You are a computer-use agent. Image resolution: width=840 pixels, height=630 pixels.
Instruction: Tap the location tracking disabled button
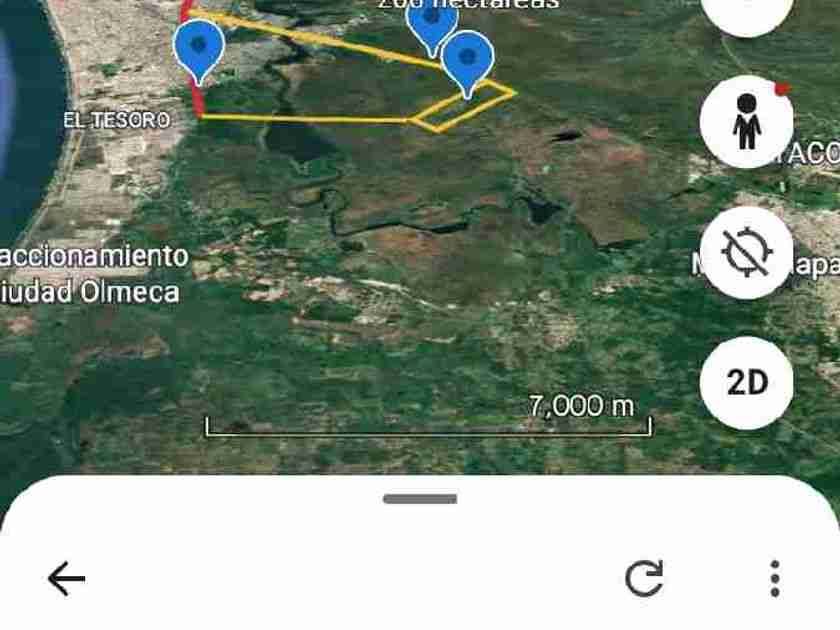pyautogui.click(x=746, y=252)
